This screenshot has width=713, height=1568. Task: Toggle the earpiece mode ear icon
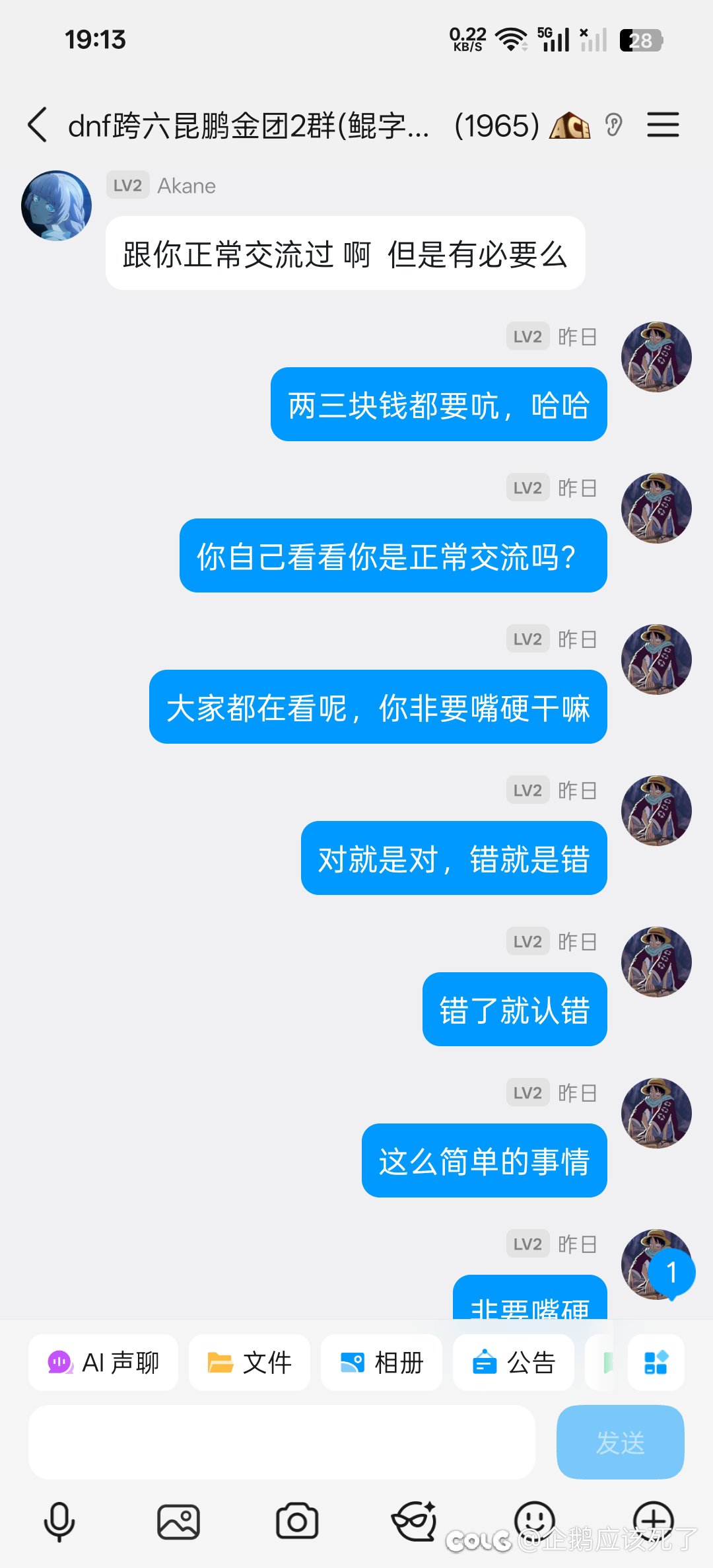613,125
